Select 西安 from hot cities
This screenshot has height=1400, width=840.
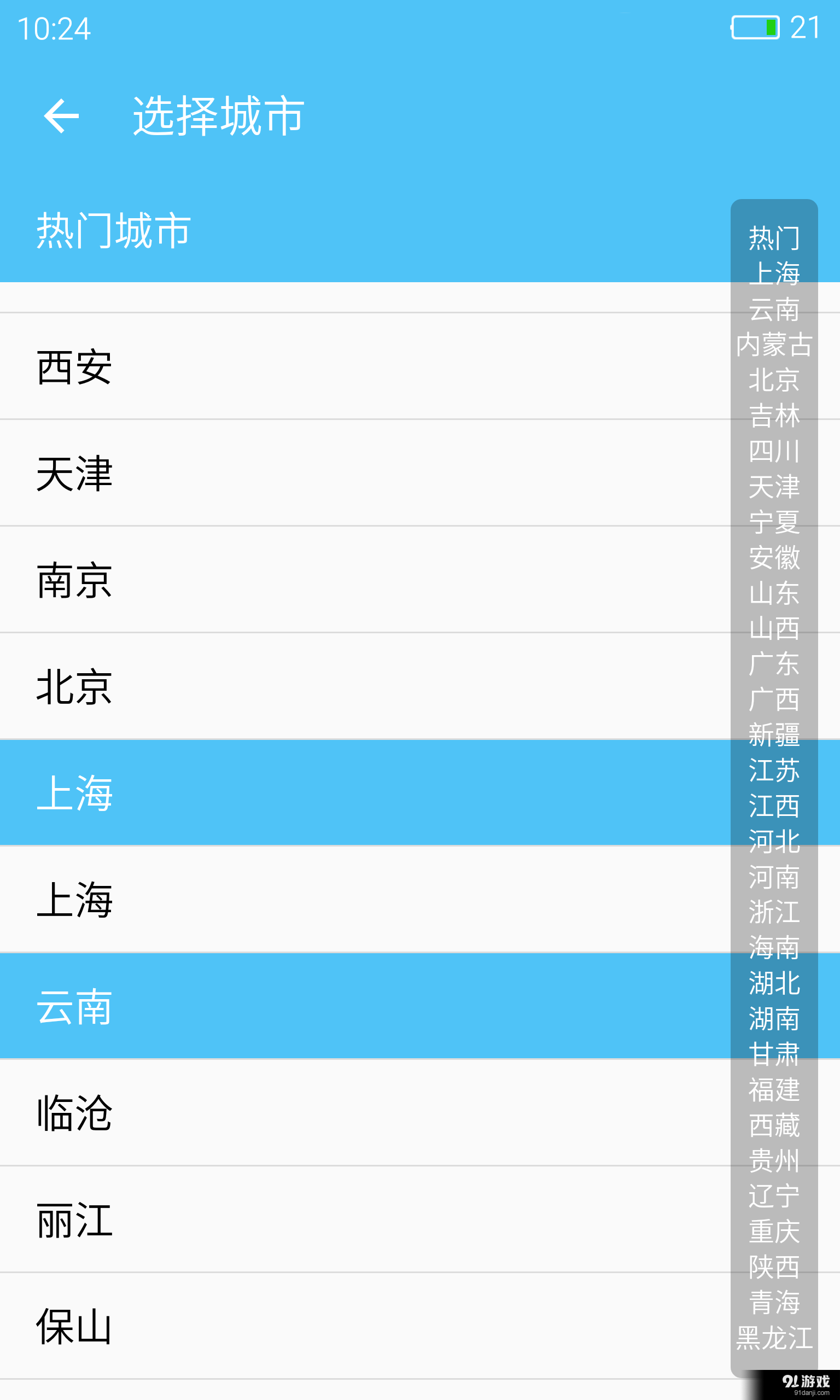pyautogui.click(x=75, y=367)
